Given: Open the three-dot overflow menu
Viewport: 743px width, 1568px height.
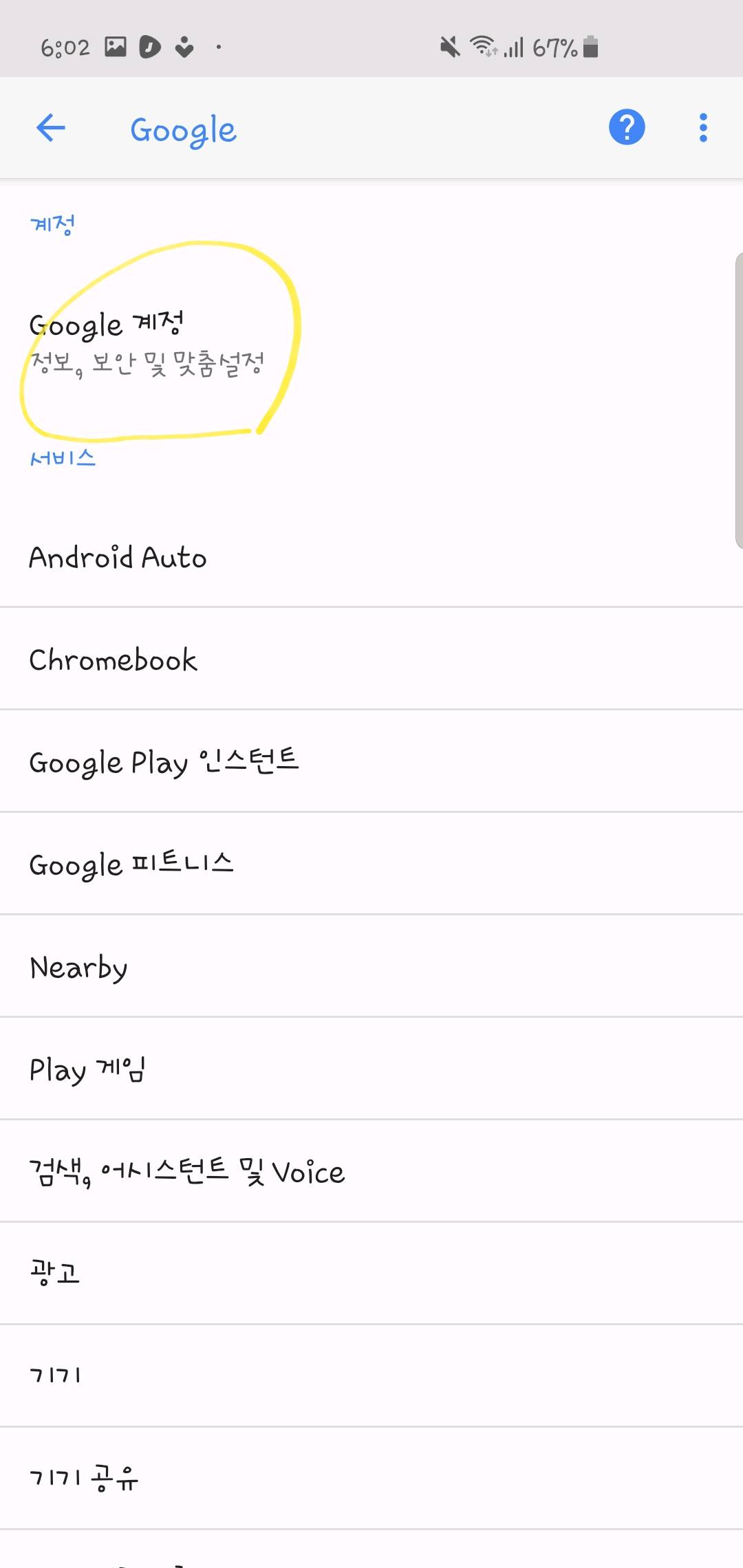Looking at the screenshot, I should click(702, 128).
